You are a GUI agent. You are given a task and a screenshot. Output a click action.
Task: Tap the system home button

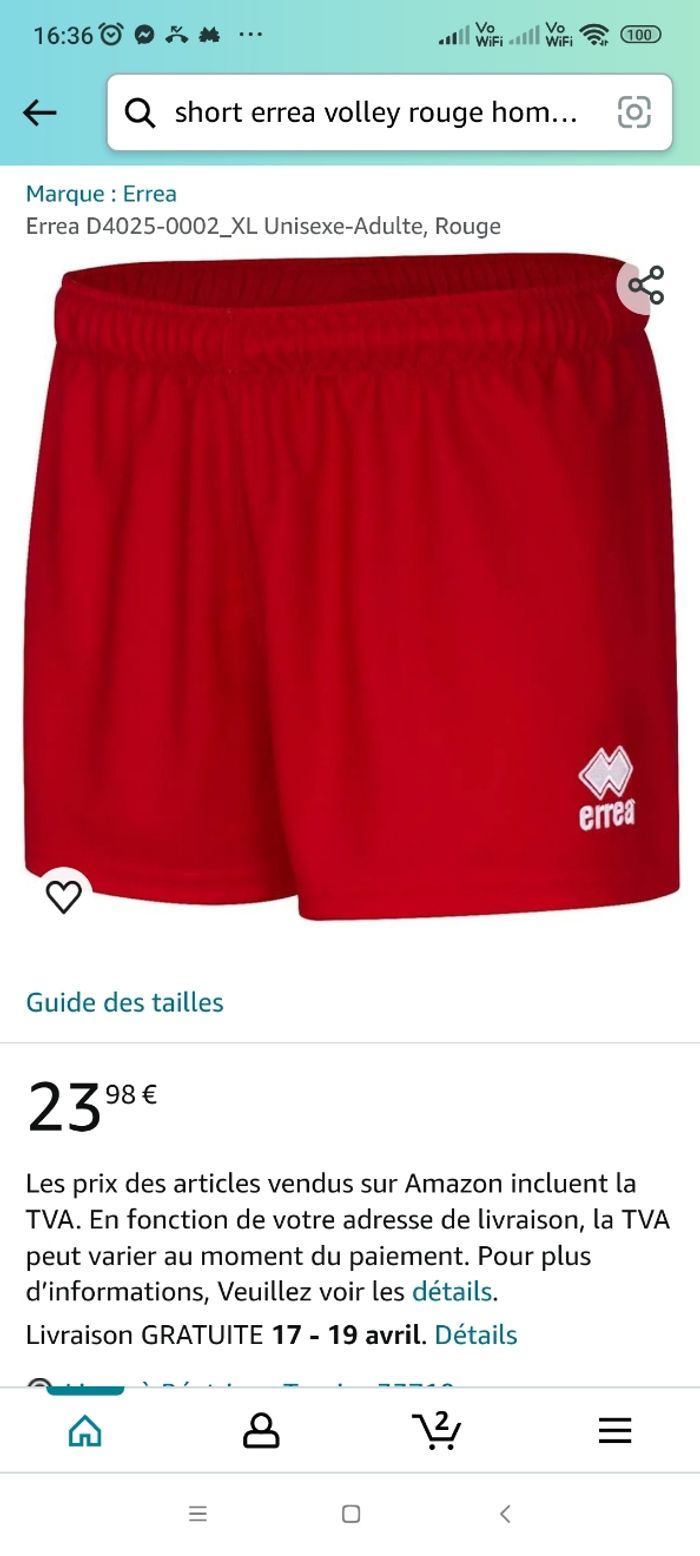coord(351,1514)
